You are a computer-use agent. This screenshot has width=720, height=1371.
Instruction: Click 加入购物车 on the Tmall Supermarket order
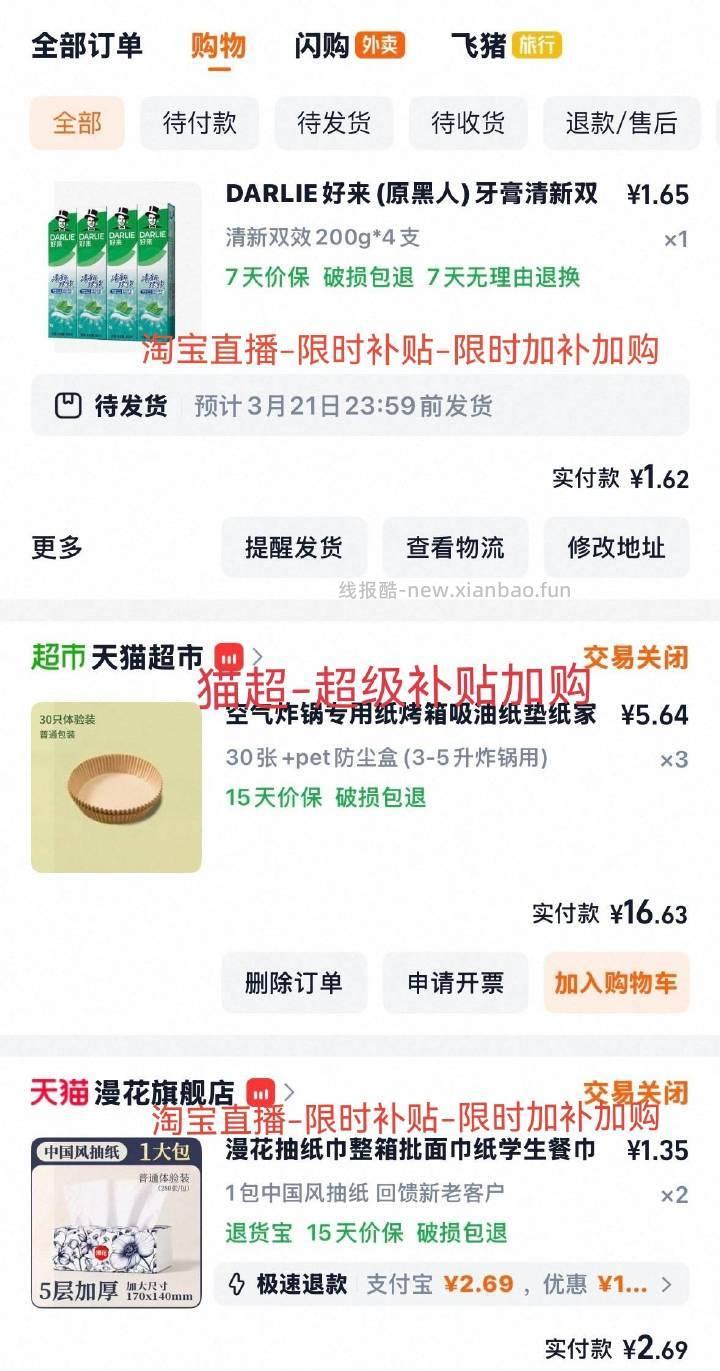click(616, 983)
